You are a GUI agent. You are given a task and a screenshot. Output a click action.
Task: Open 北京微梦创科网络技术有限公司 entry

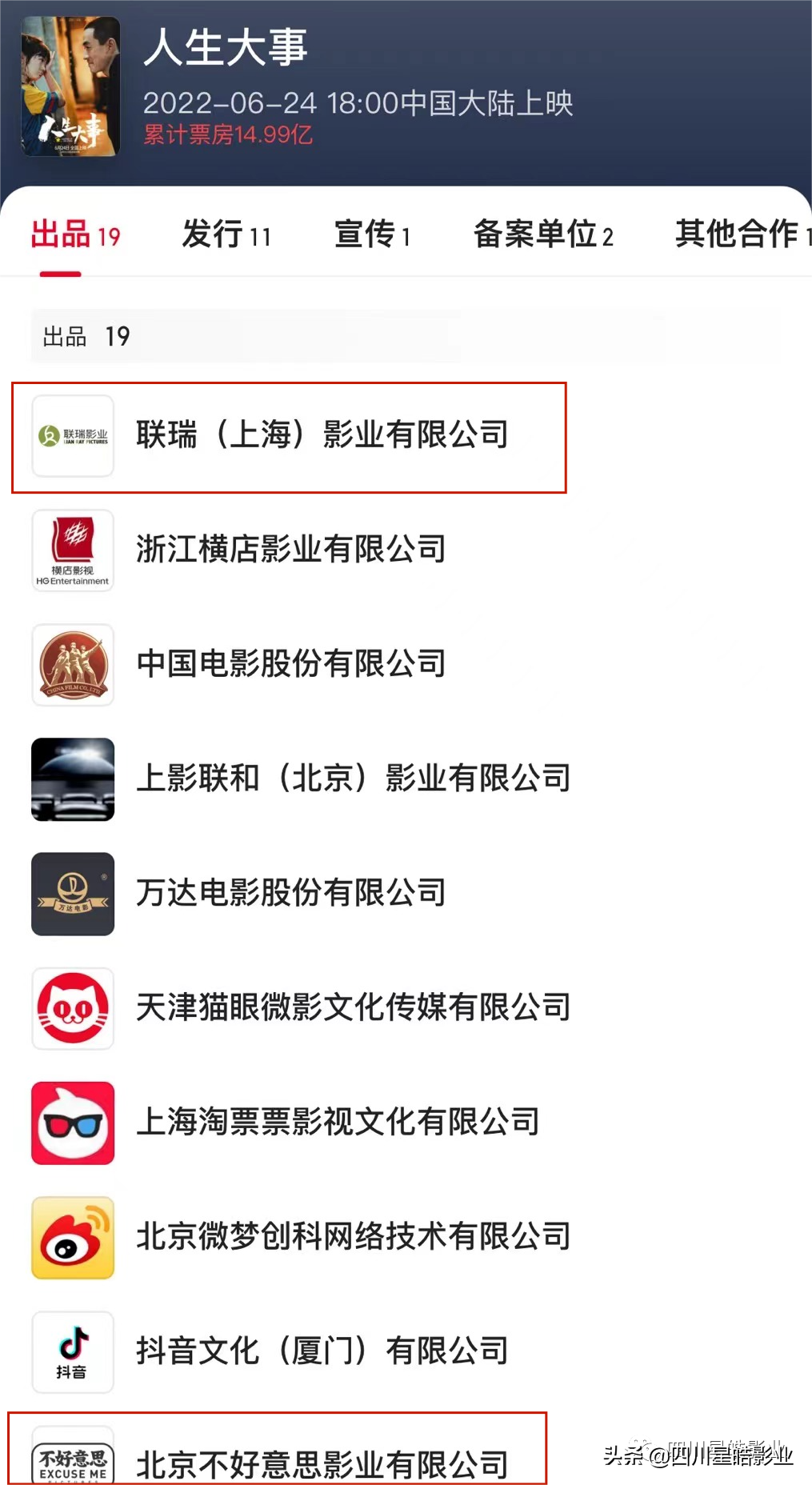[x=353, y=1236]
